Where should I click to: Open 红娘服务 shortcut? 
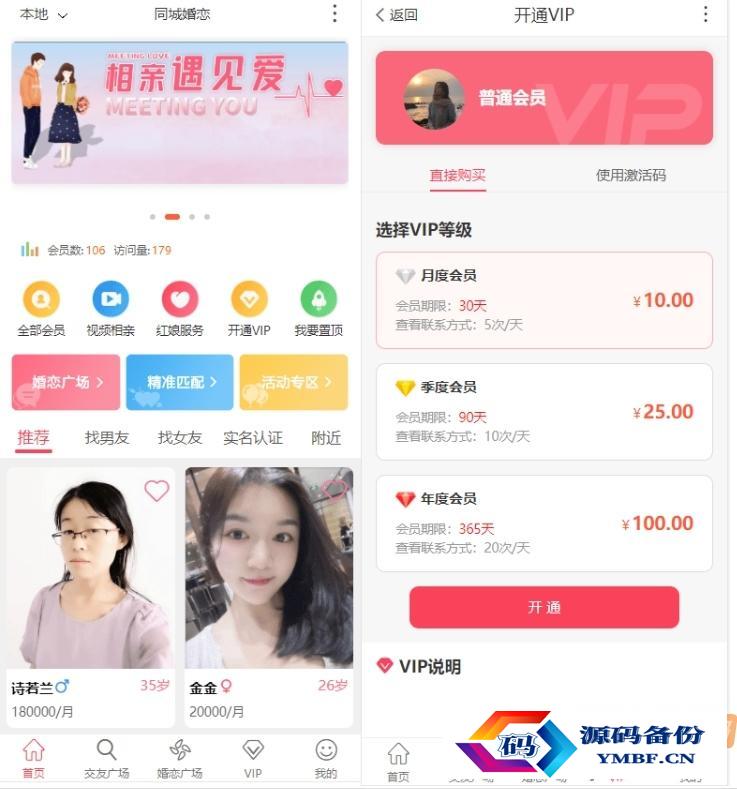180,309
